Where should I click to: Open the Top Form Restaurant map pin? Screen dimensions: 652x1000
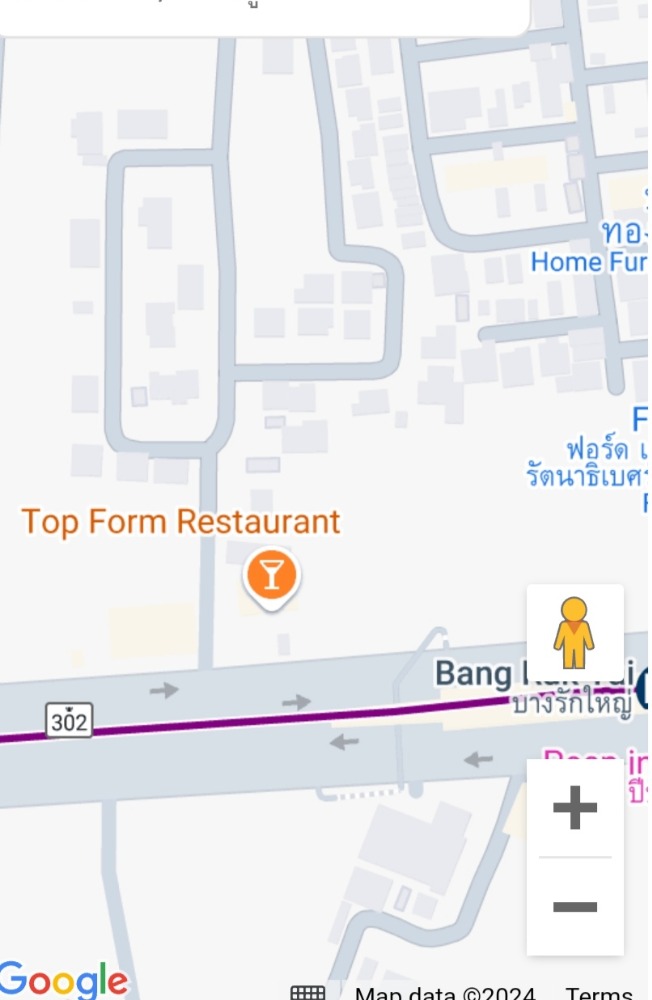271,577
